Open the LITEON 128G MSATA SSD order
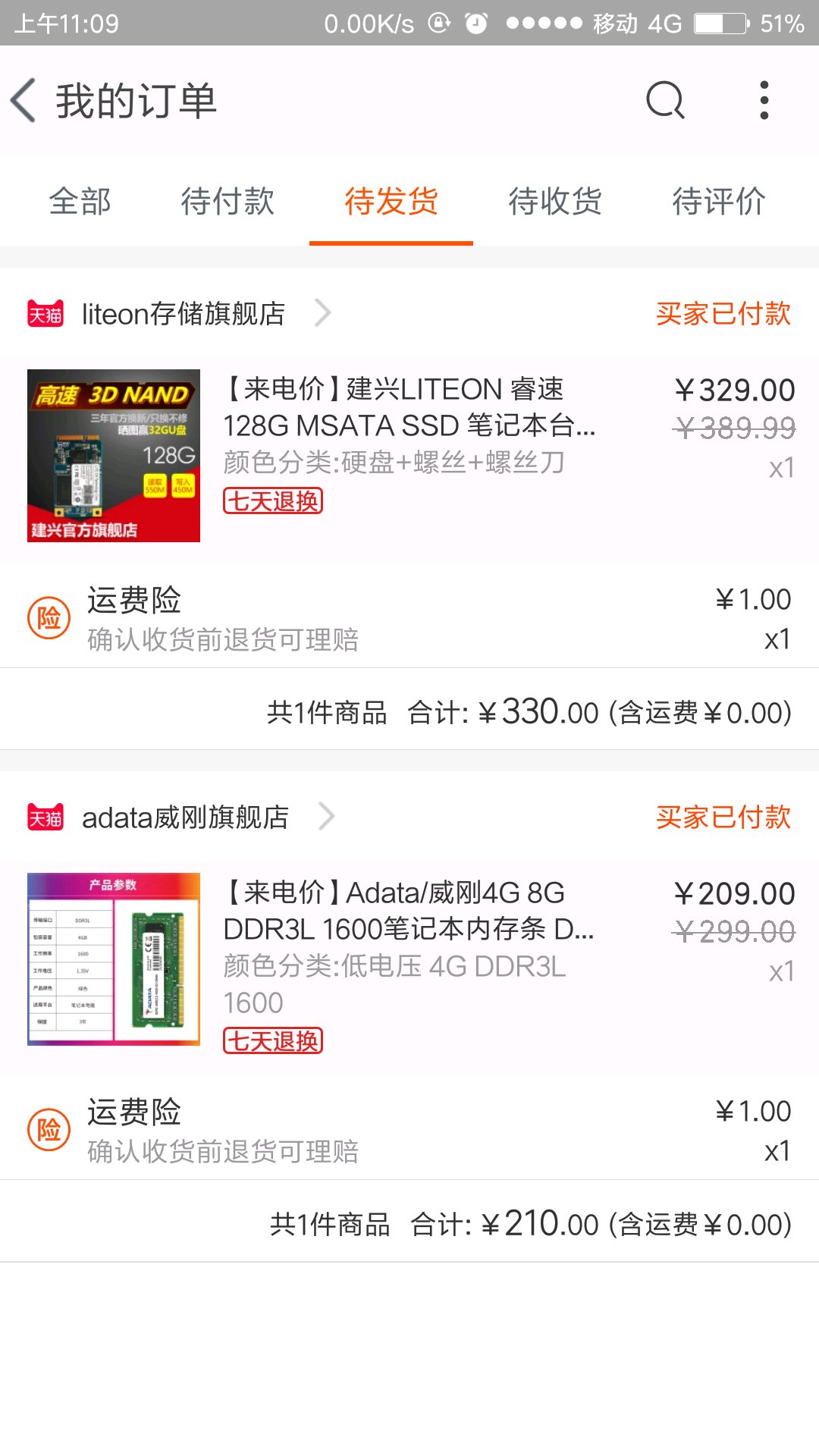The width and height of the screenshot is (819, 1456). [x=409, y=456]
